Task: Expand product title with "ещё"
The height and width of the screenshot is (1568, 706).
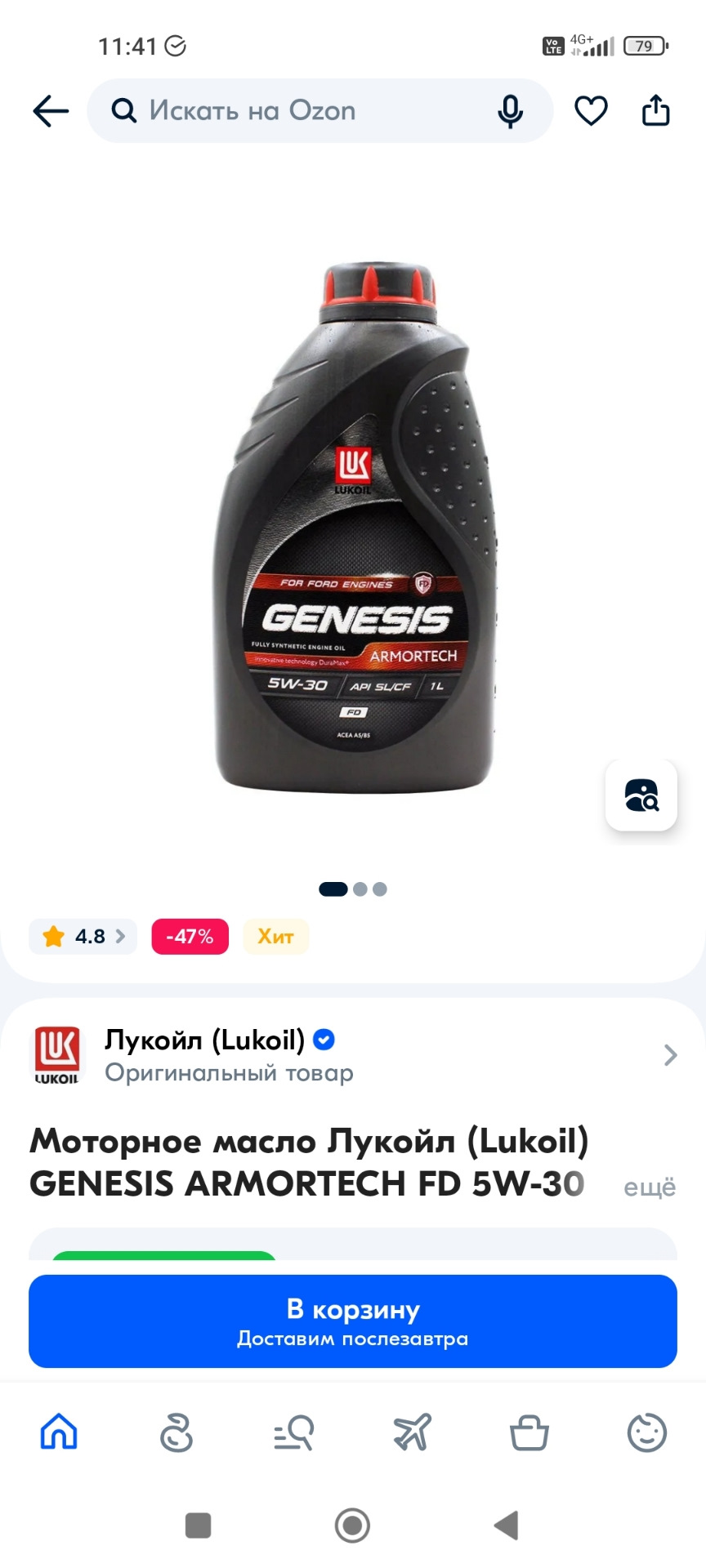Action: pyautogui.click(x=649, y=1187)
